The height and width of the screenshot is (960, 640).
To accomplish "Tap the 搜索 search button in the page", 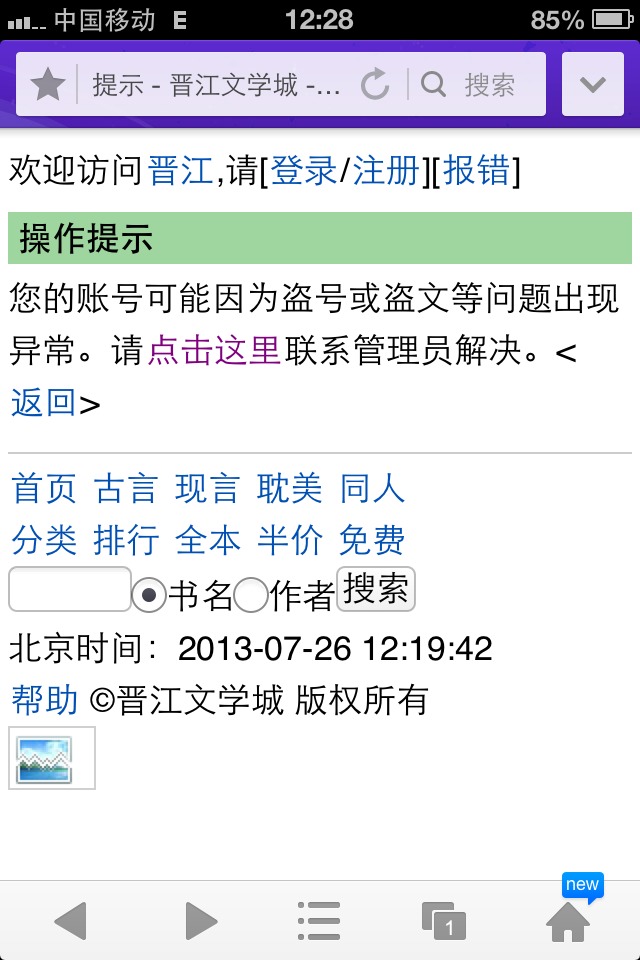I will tap(376, 590).
